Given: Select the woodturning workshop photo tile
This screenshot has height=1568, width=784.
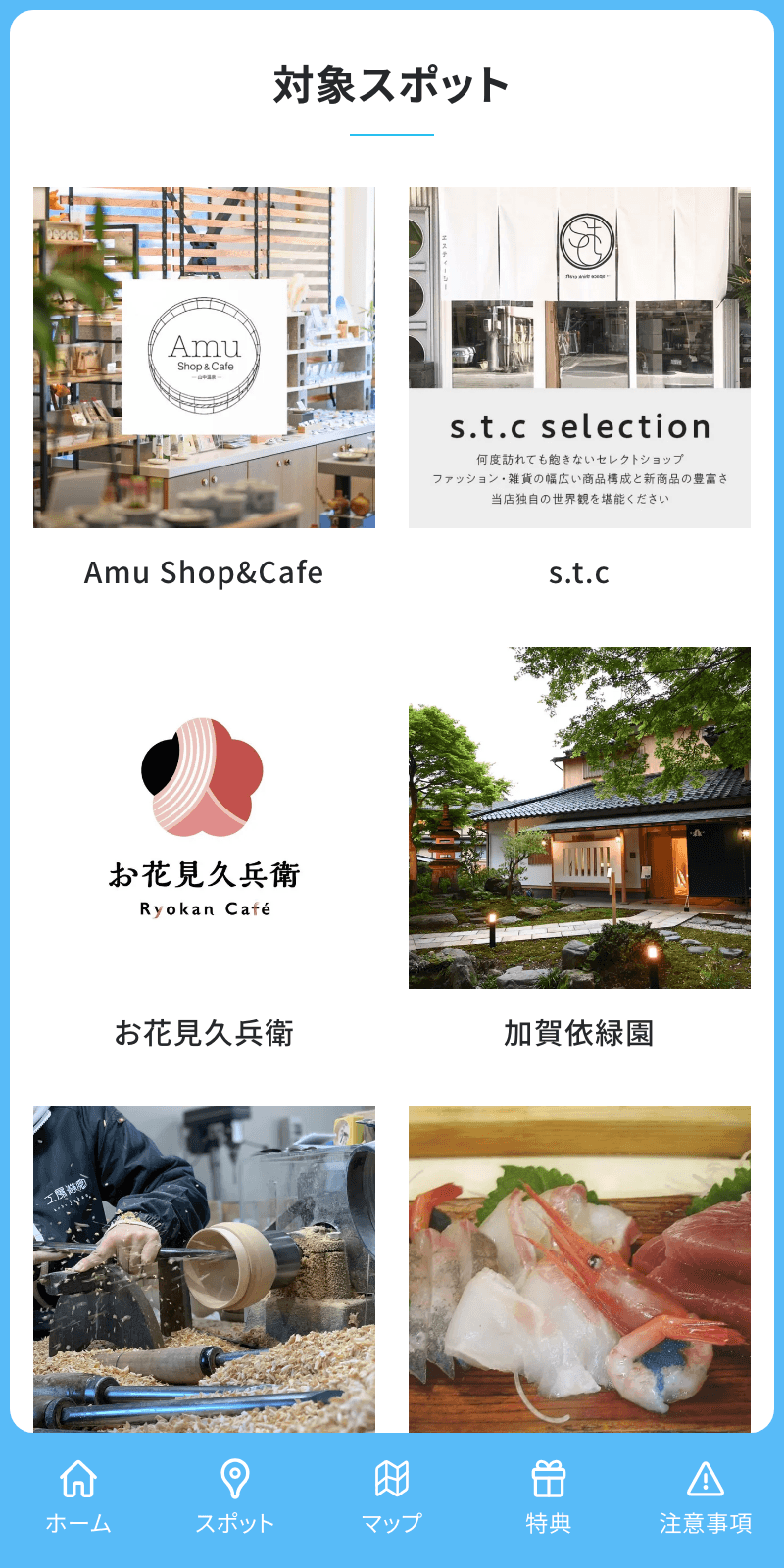Looking at the screenshot, I should pyautogui.click(x=204, y=1268).
